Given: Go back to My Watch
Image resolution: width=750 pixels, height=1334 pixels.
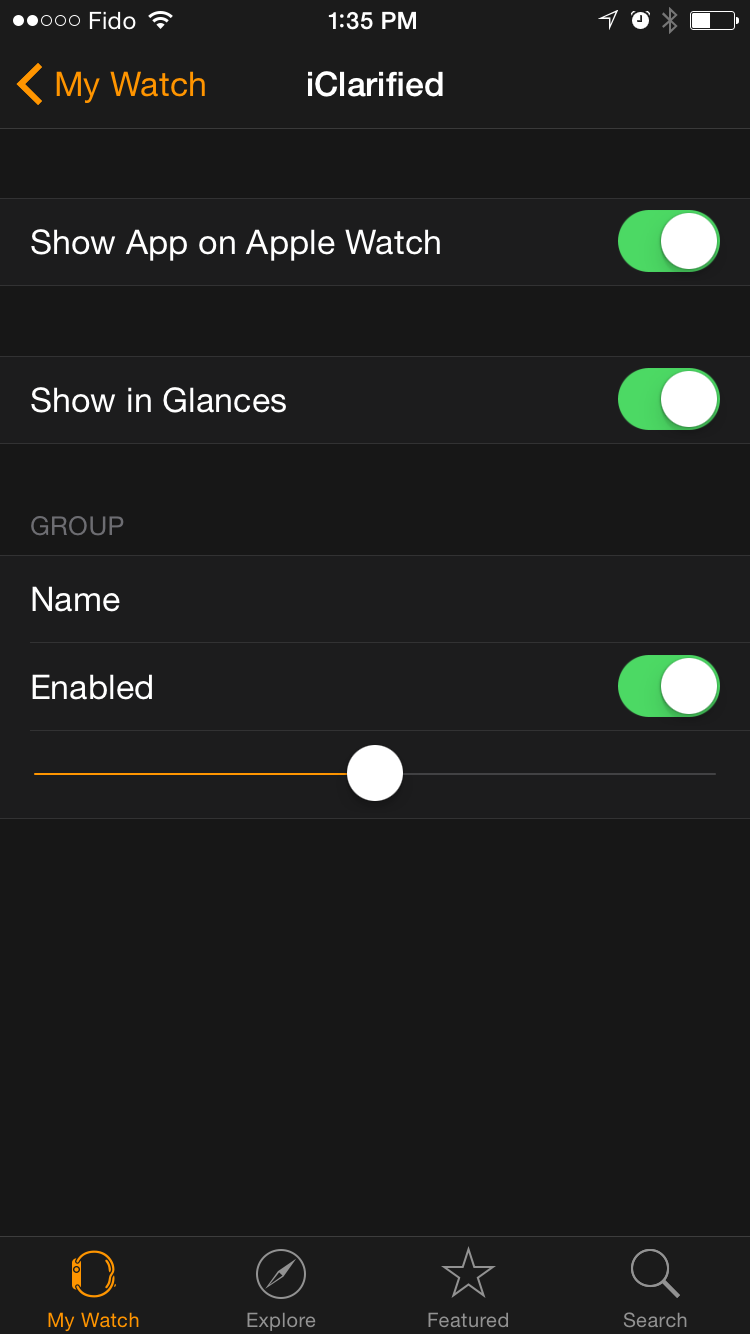Looking at the screenshot, I should (112, 85).
